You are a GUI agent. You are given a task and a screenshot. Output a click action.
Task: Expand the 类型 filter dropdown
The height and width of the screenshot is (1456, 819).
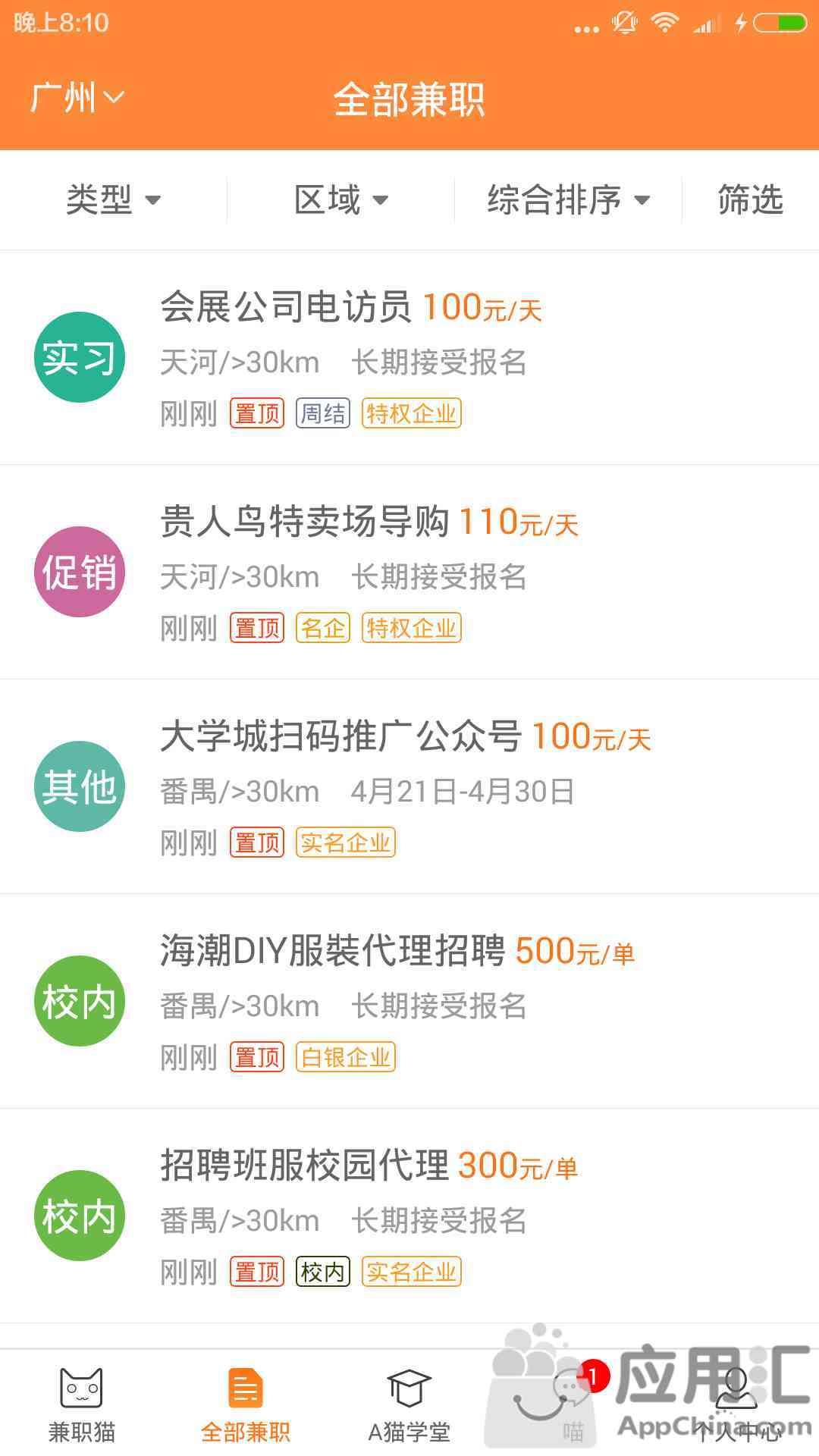point(114,200)
